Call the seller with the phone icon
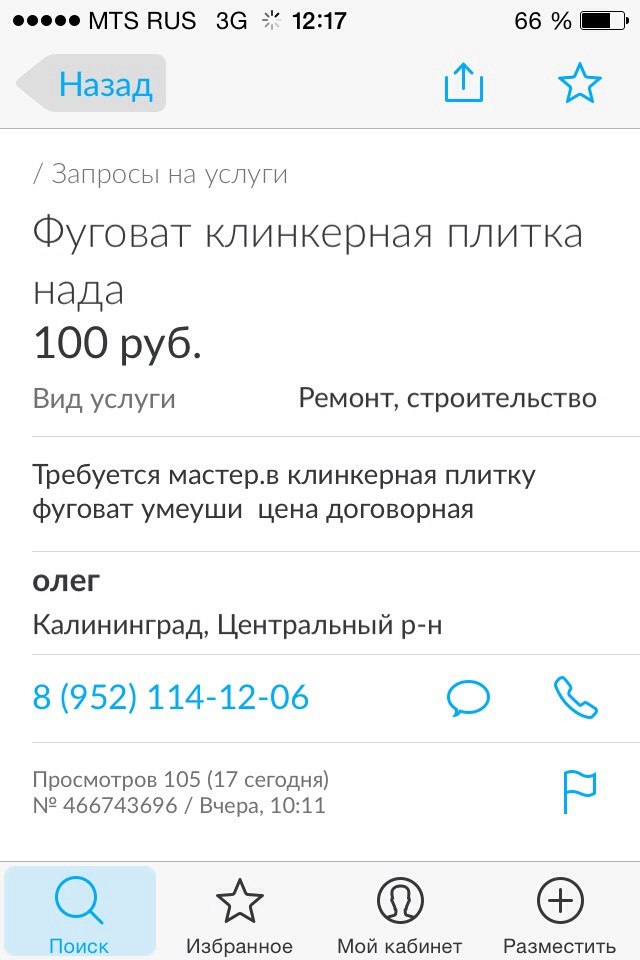Screen dimensions: 640x960 (575, 697)
